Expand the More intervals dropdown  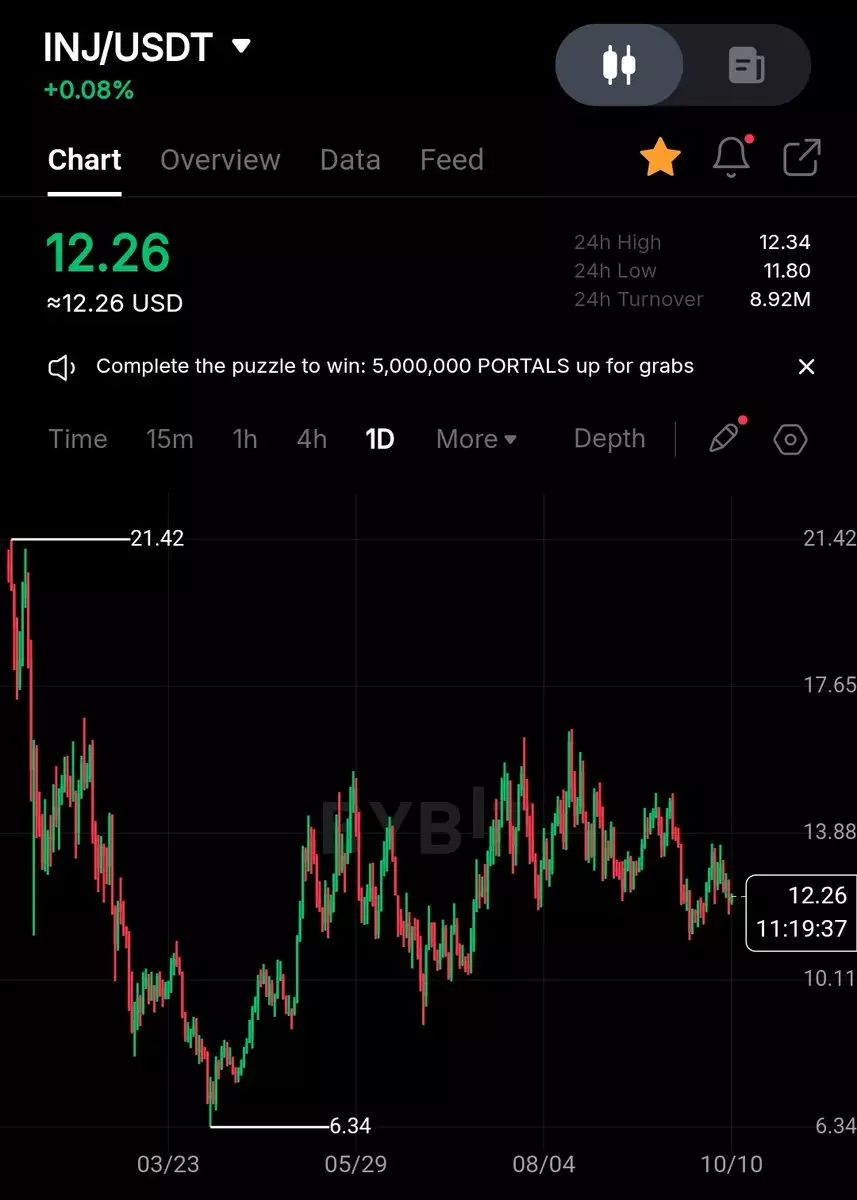[x=476, y=439]
